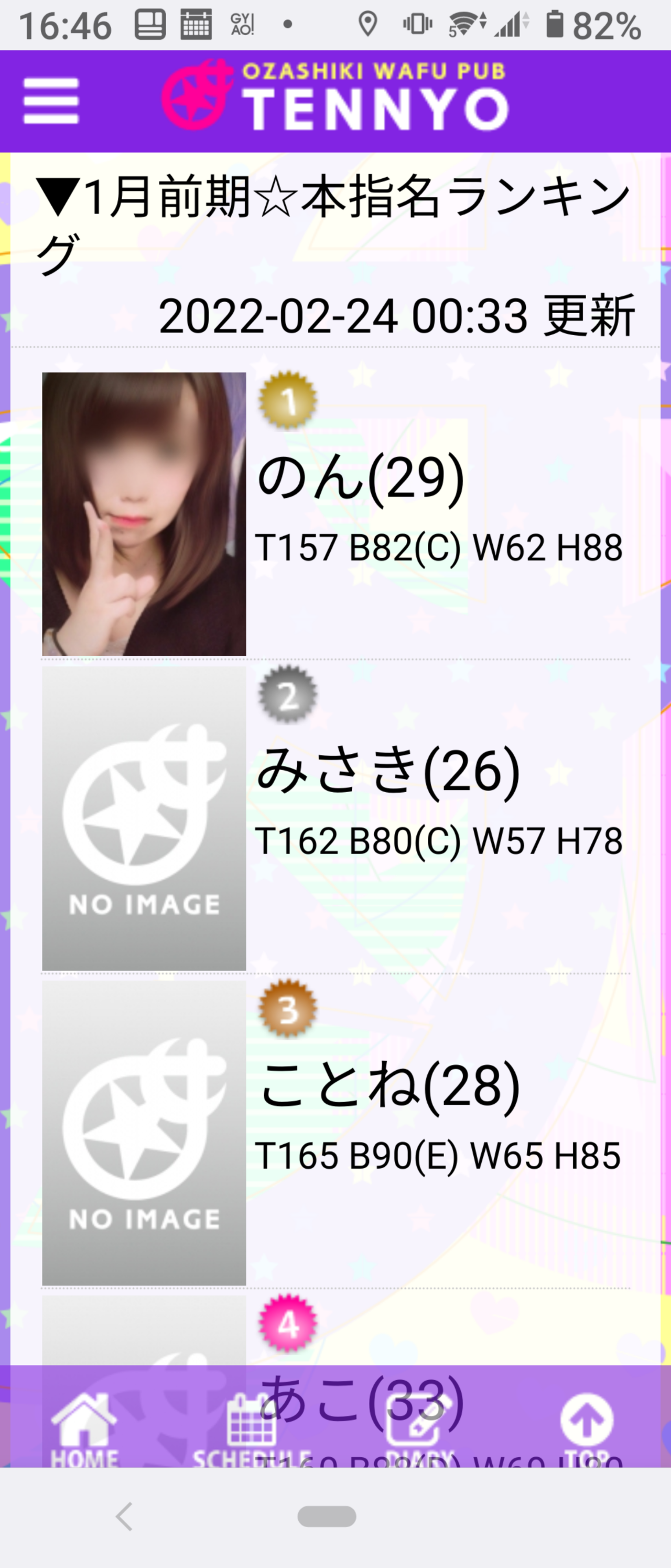671x1568 pixels.
Task: Open のん's profile photo
Action: pyautogui.click(x=144, y=514)
